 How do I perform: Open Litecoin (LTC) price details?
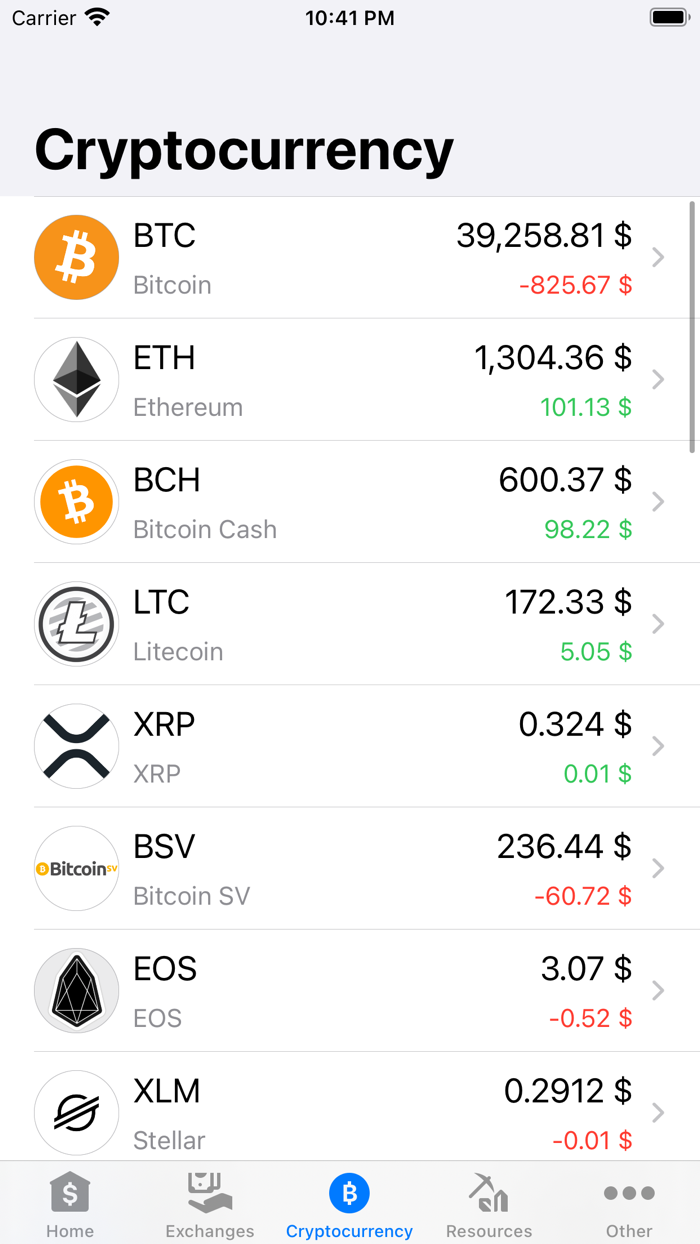point(350,624)
